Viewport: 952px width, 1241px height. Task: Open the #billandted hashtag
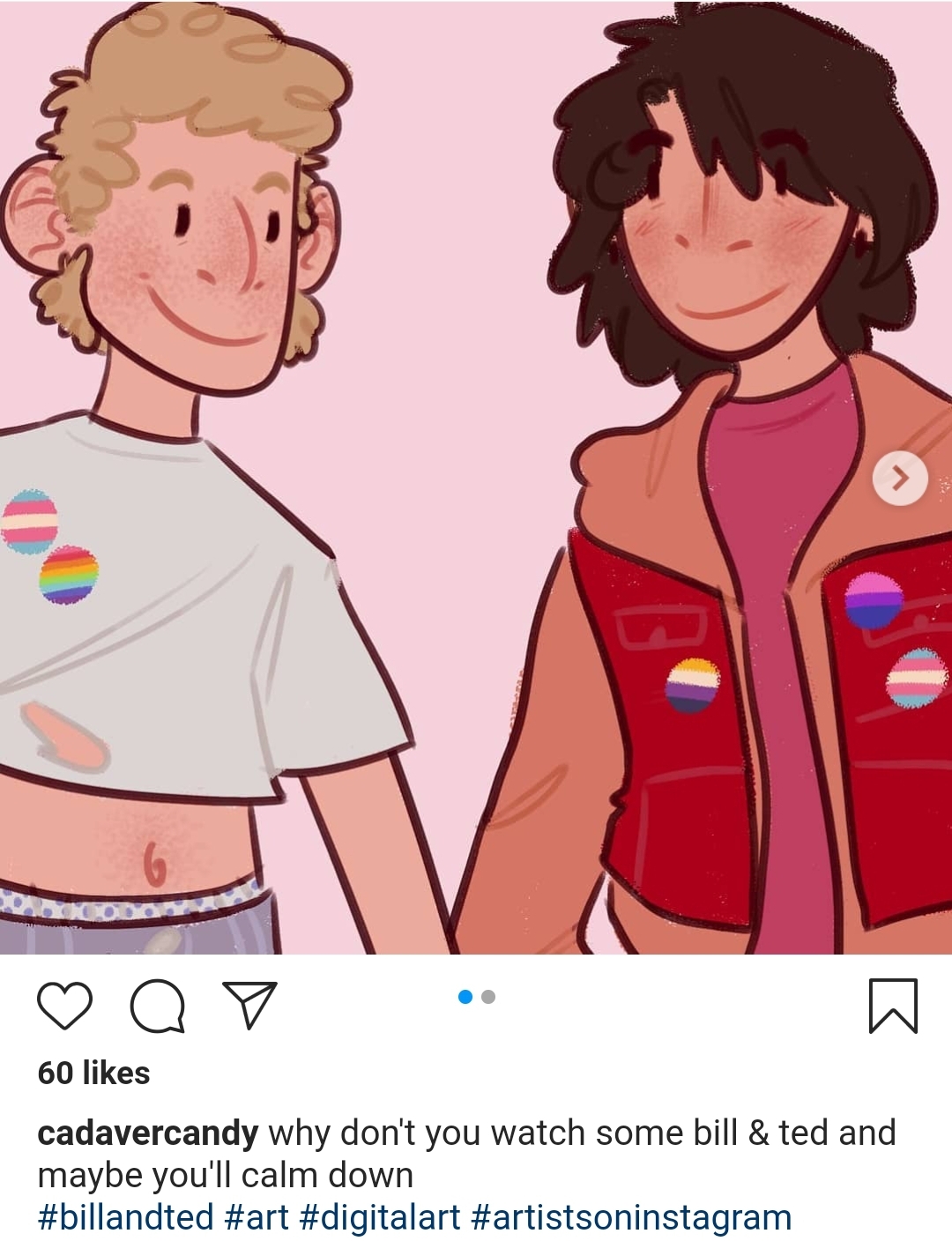pos(126,1218)
